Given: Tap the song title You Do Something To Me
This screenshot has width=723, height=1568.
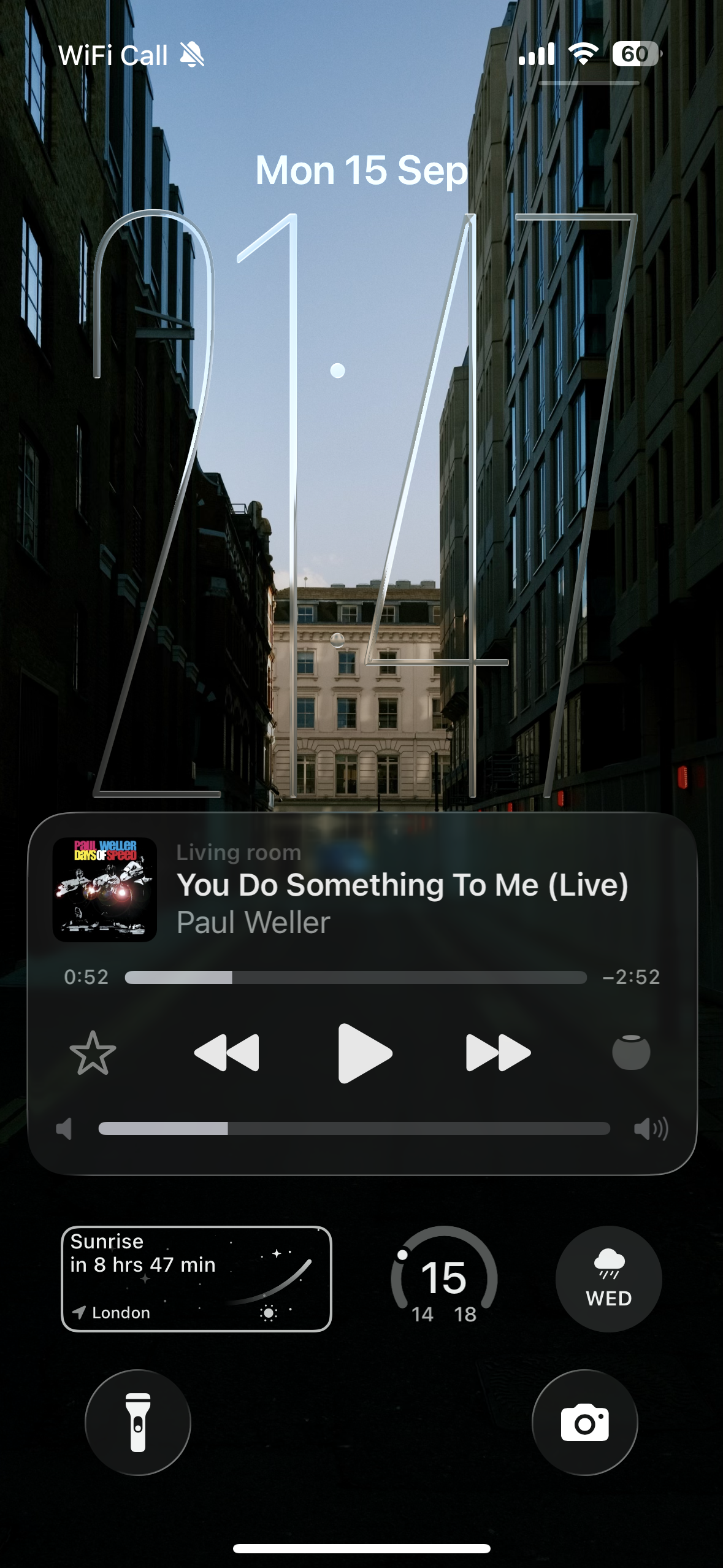Looking at the screenshot, I should (404, 883).
